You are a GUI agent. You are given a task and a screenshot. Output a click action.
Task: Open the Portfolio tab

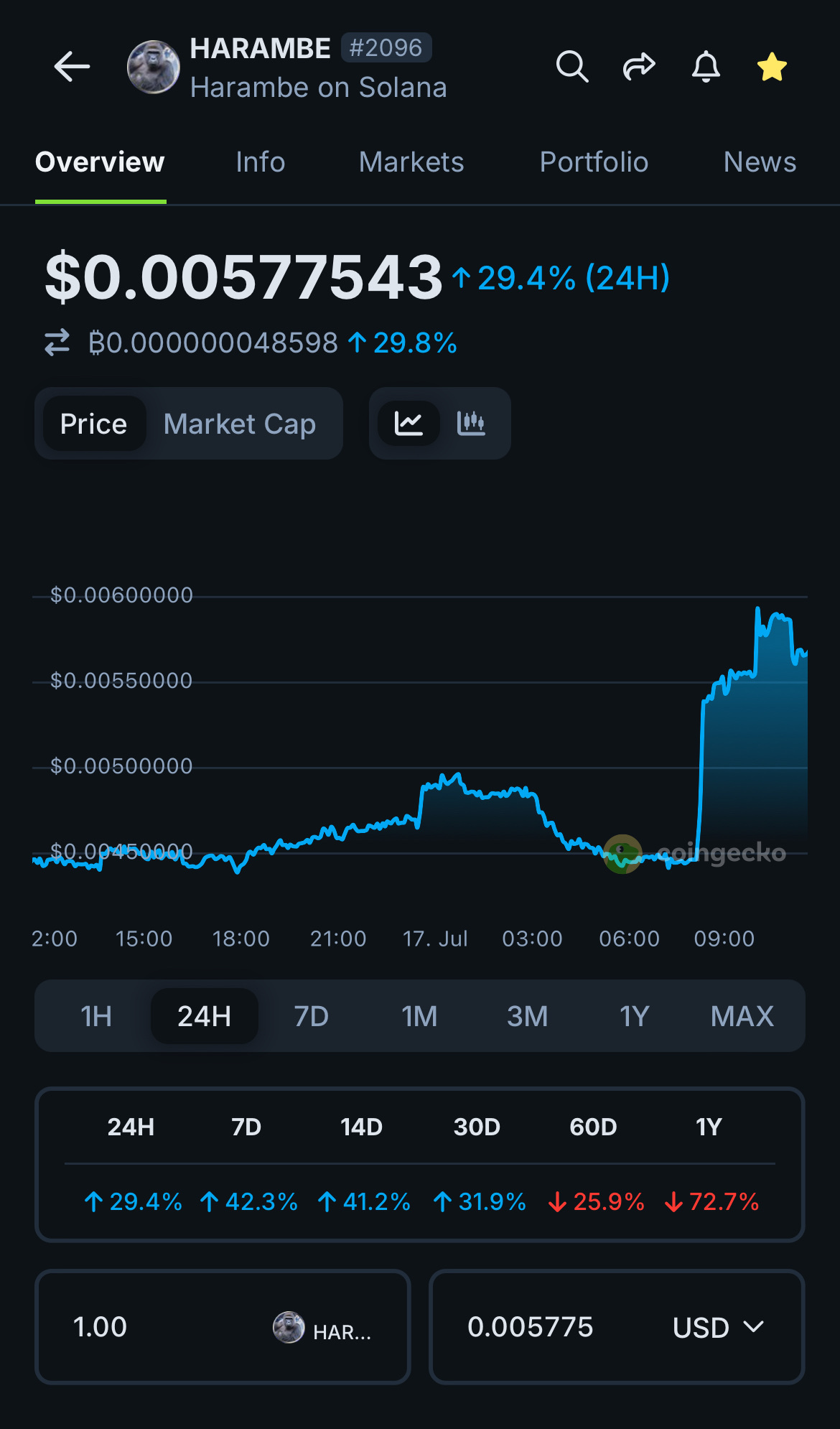coord(594,162)
